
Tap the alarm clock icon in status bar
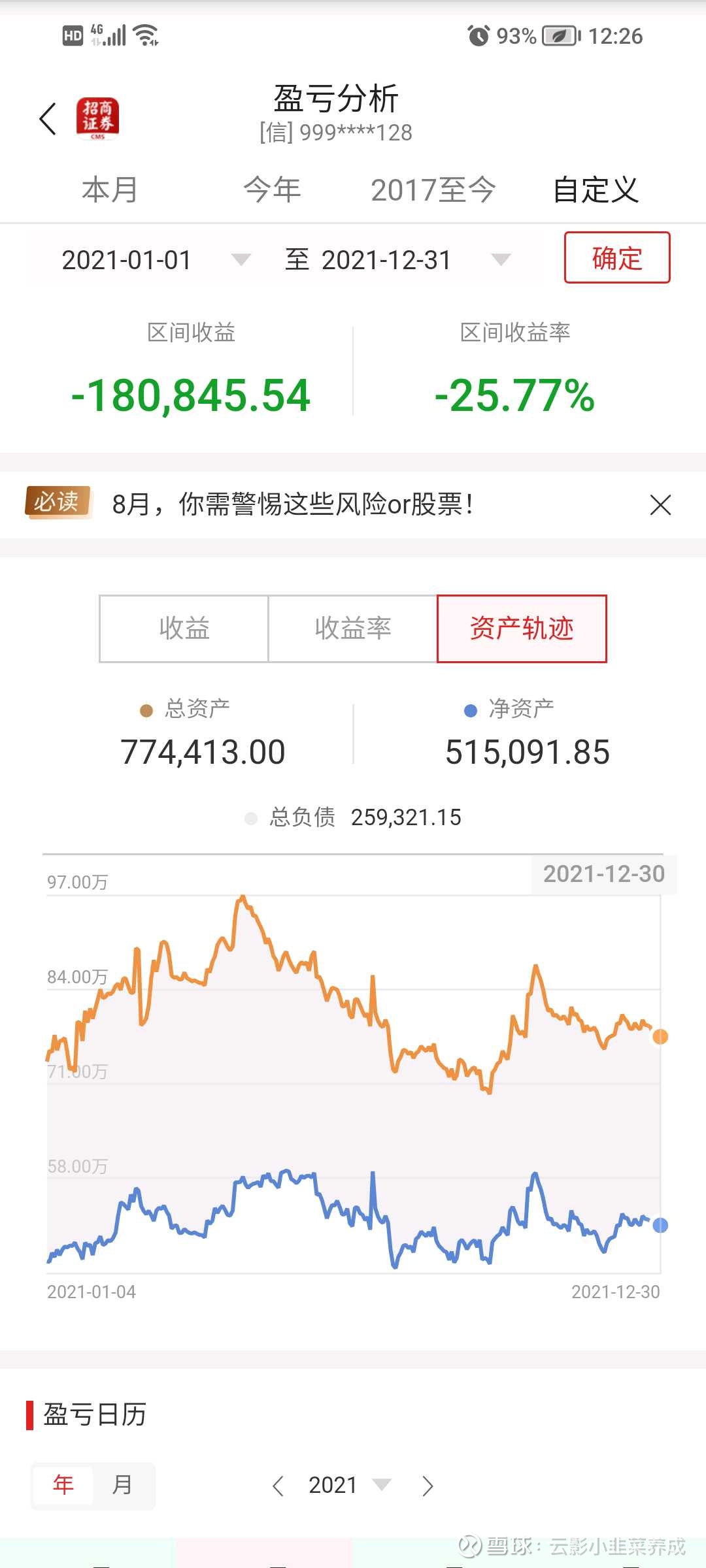click(x=477, y=37)
